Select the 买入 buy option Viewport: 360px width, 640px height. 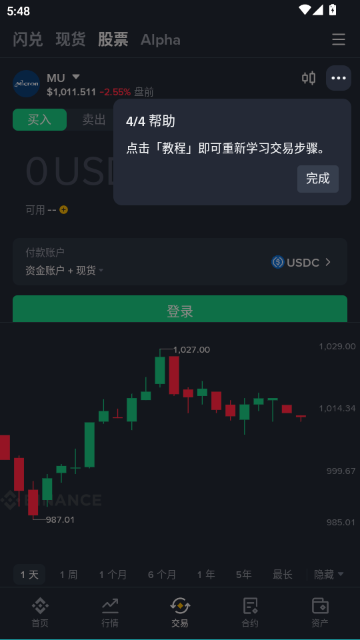40,120
